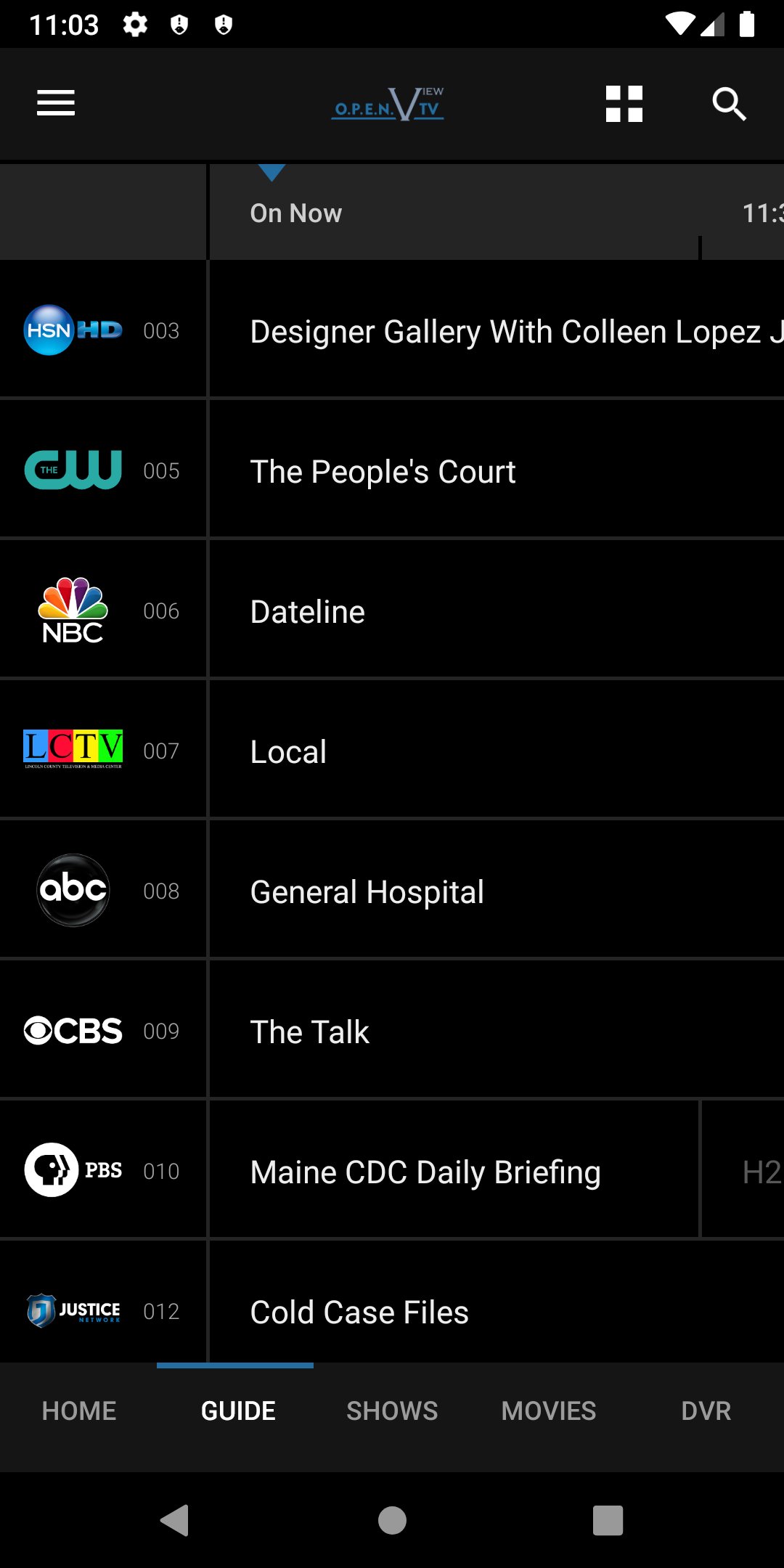
Task: Tap the system back button
Action: (175, 1520)
